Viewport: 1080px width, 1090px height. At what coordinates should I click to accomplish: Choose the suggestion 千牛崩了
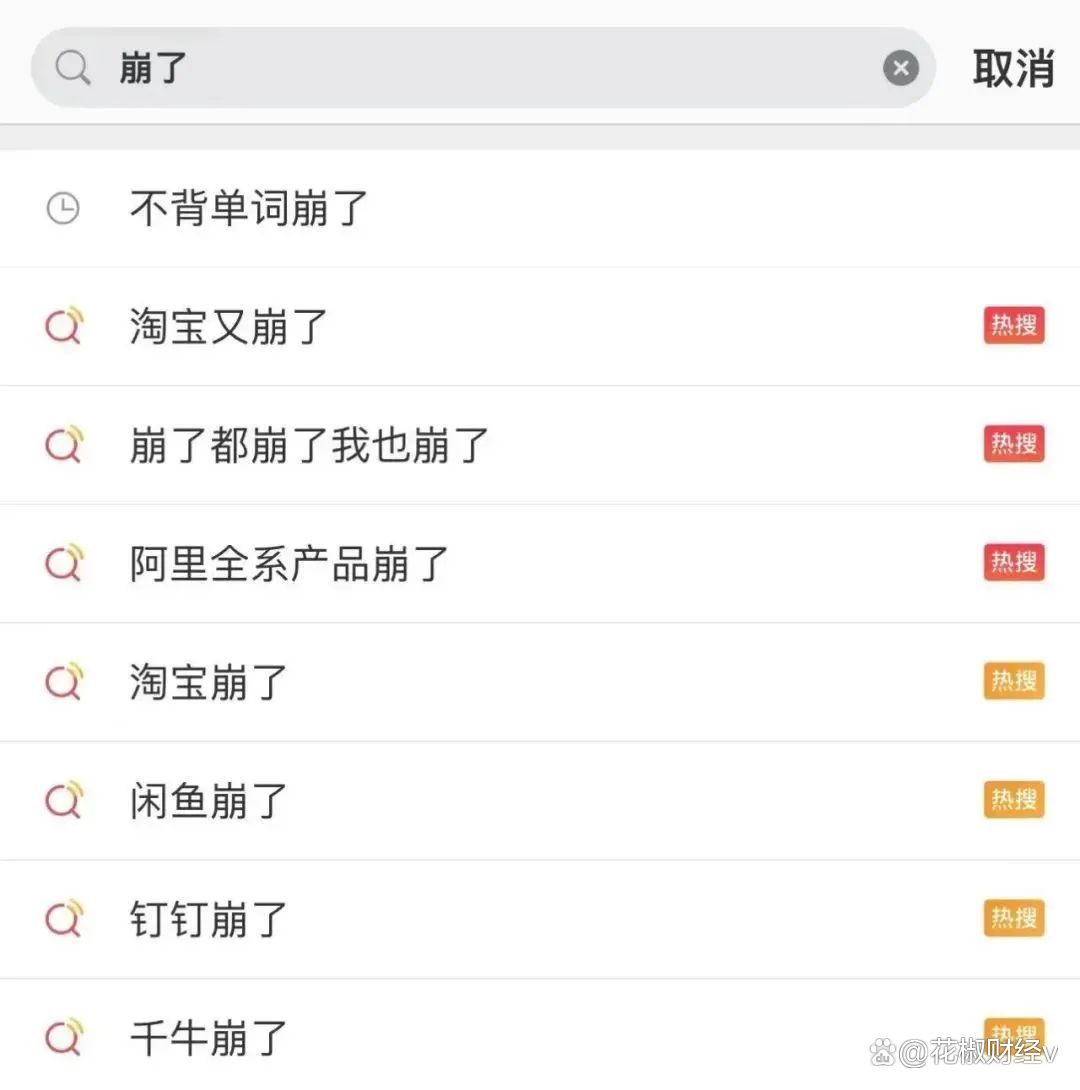click(x=210, y=1037)
